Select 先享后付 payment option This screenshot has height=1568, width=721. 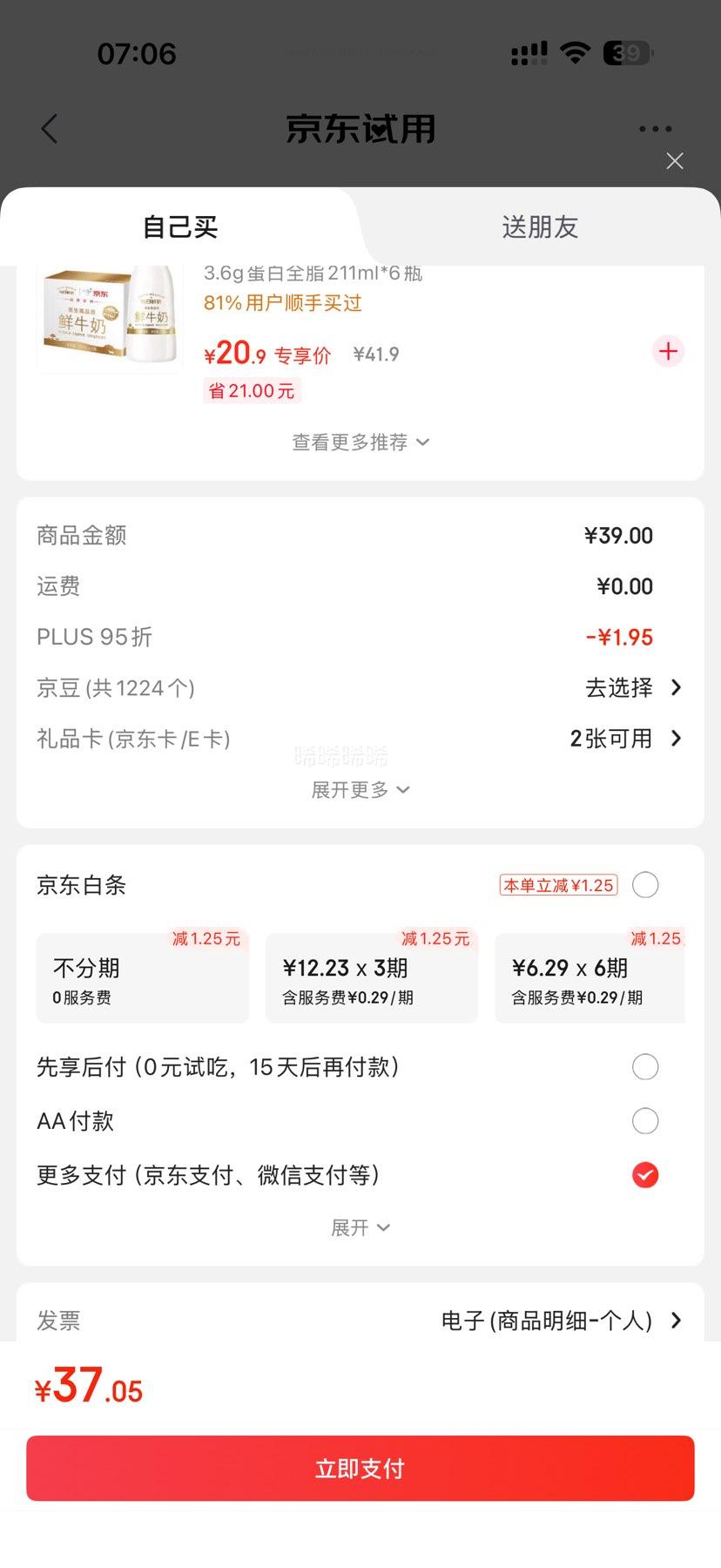point(645,1067)
